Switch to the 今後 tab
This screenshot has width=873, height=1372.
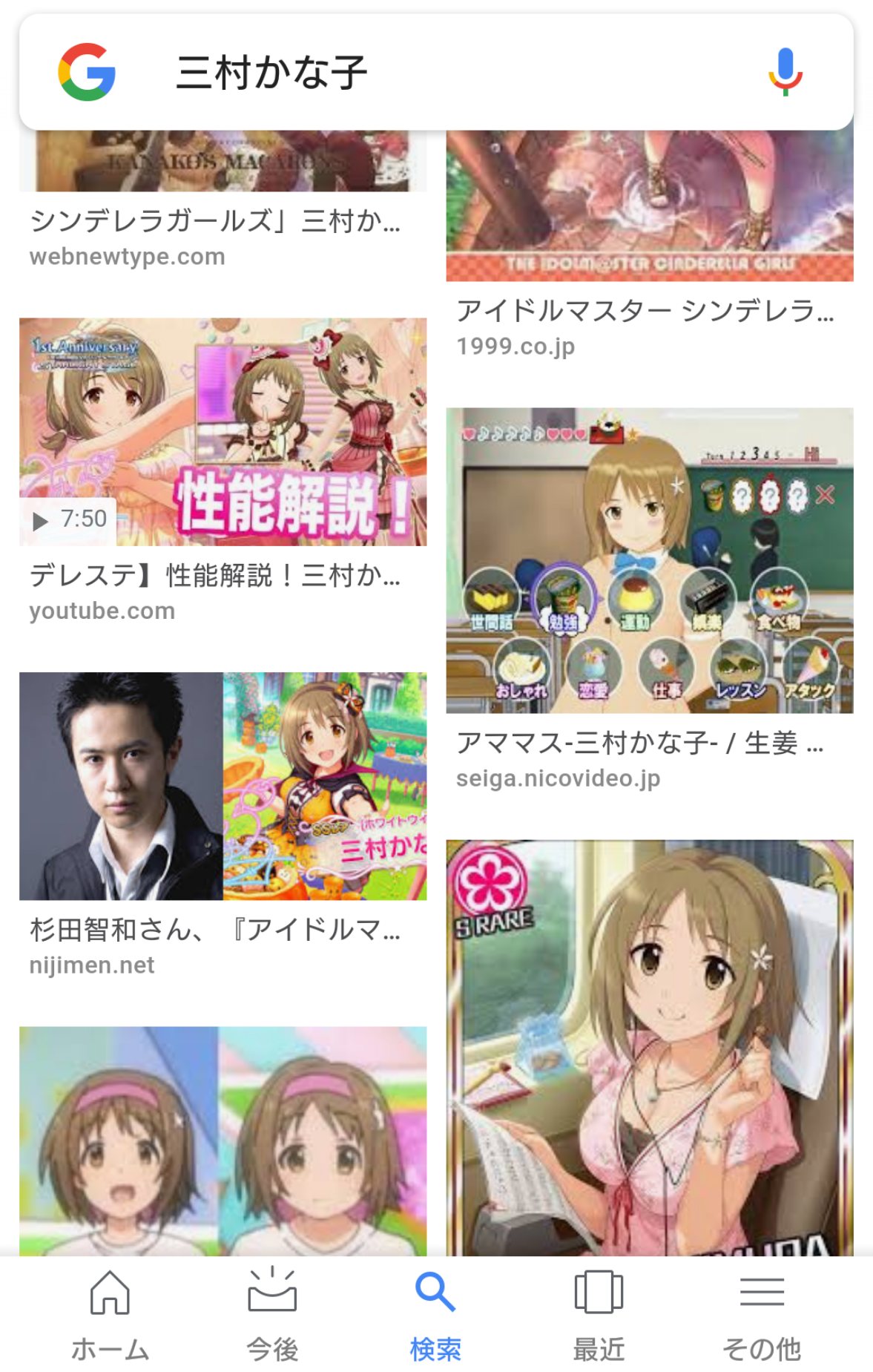(272, 1315)
